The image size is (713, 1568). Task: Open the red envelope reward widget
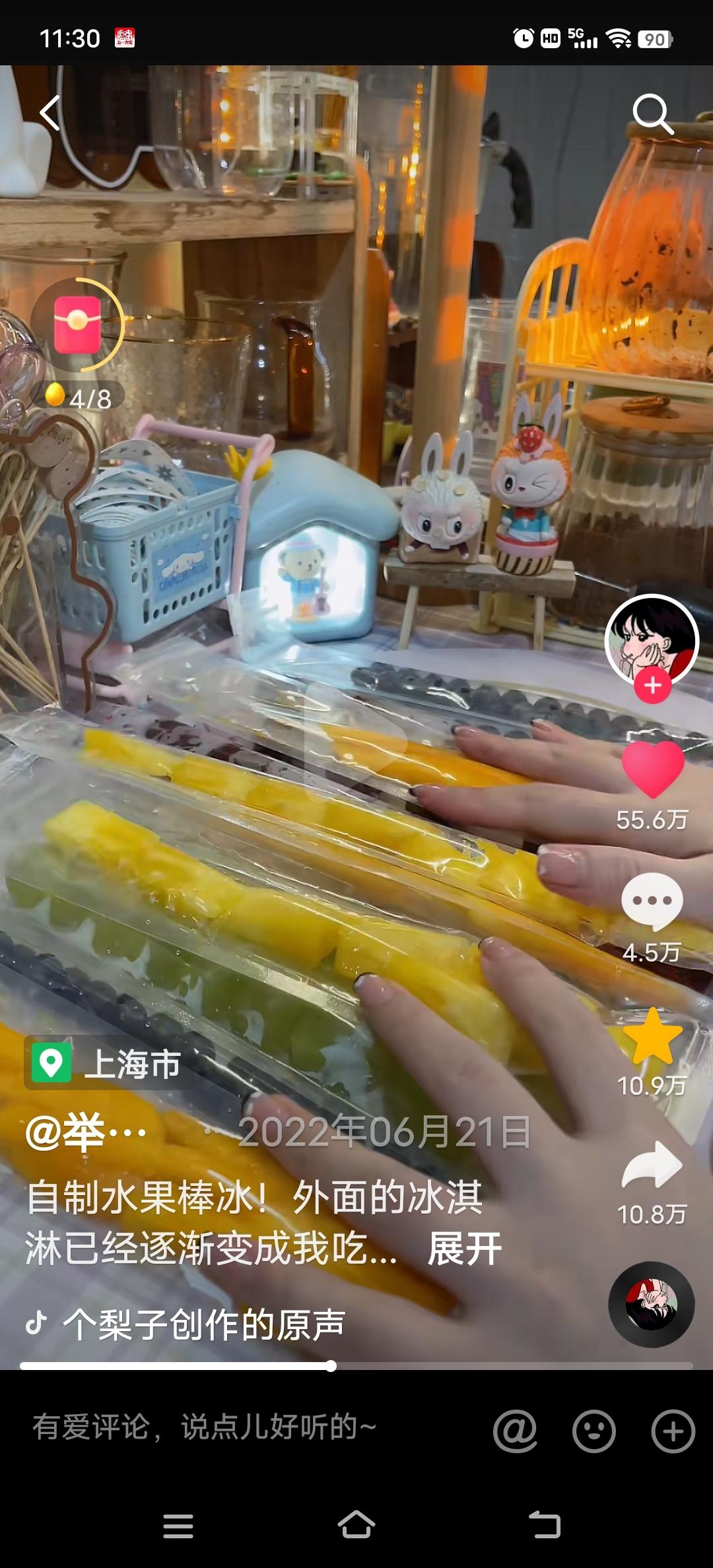click(77, 325)
